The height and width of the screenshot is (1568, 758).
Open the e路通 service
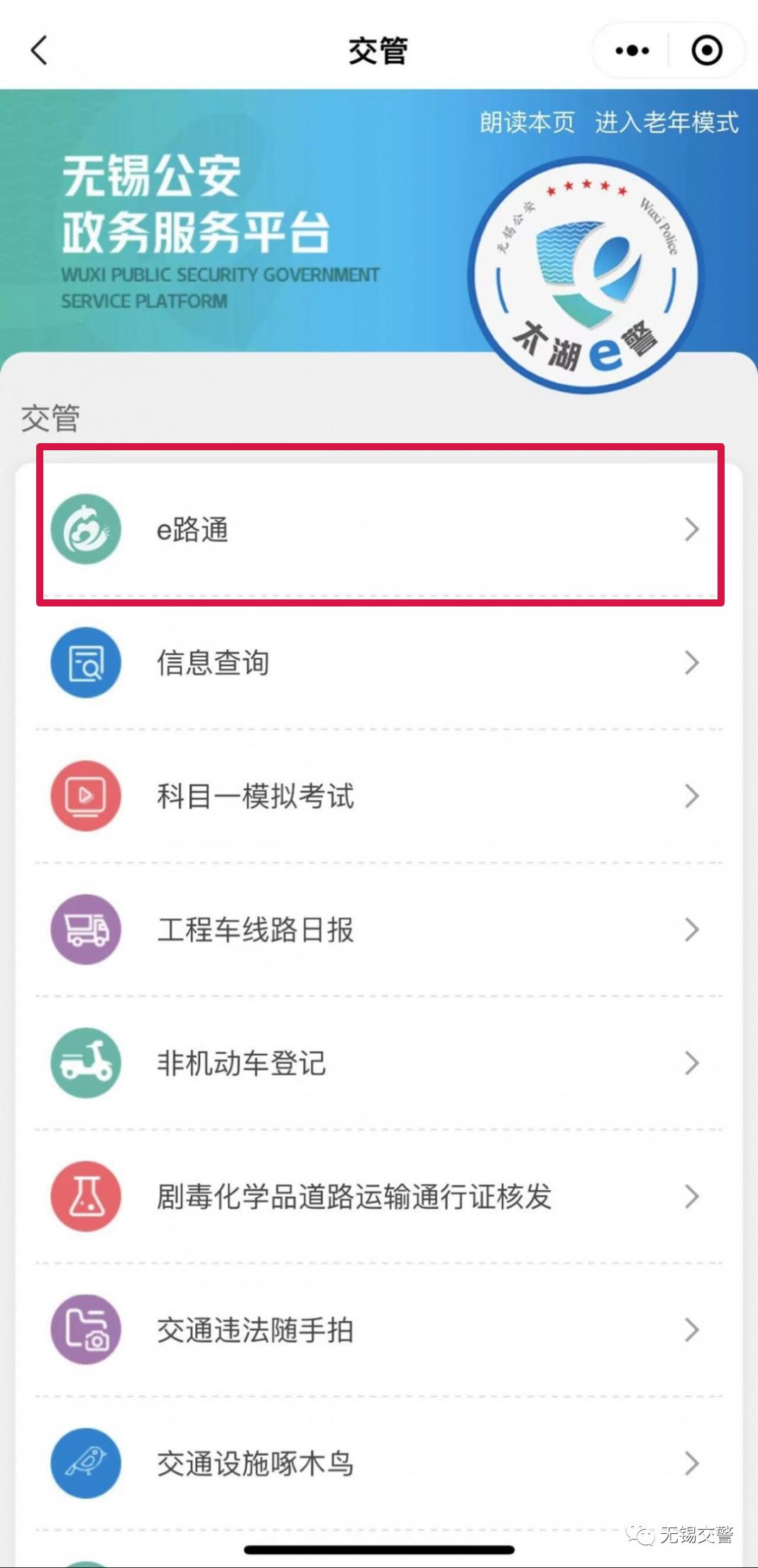tap(379, 530)
